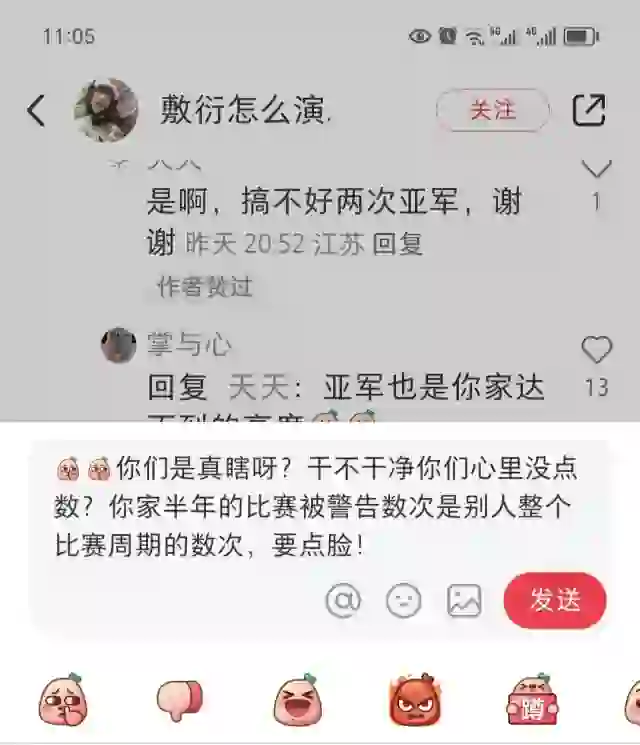Insert the 蹲 sign emoji sticker

[x=531, y=700]
